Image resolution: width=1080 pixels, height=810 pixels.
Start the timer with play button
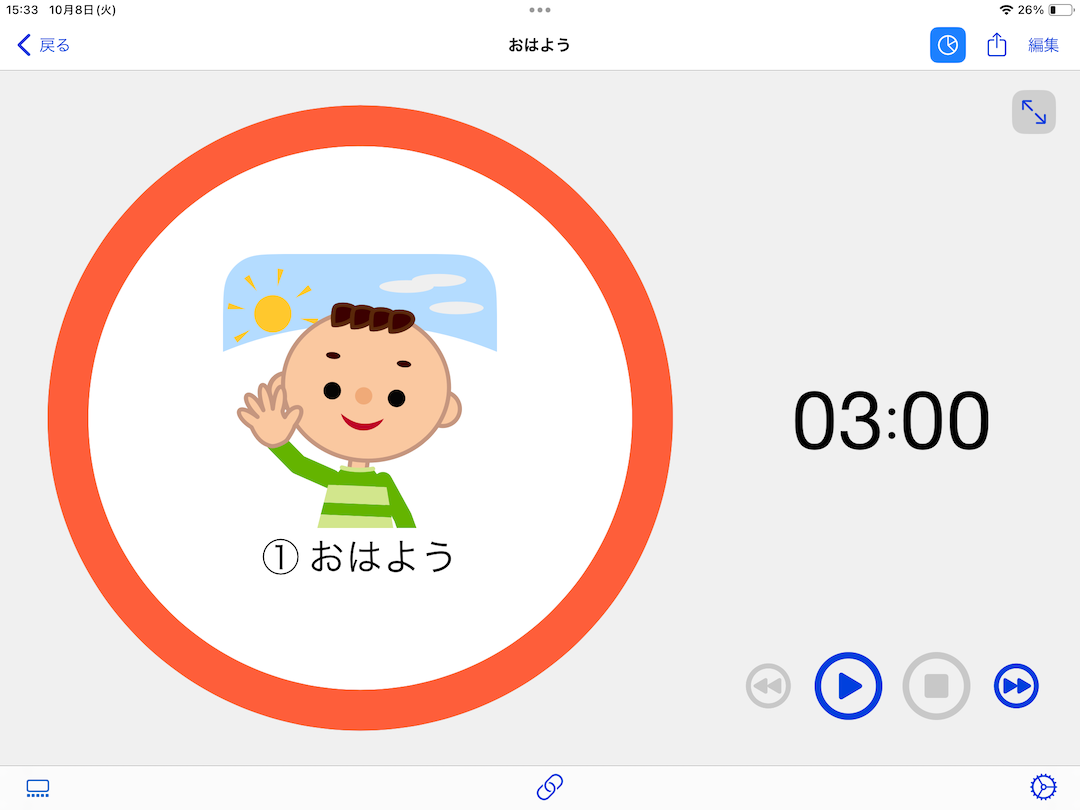pos(848,686)
